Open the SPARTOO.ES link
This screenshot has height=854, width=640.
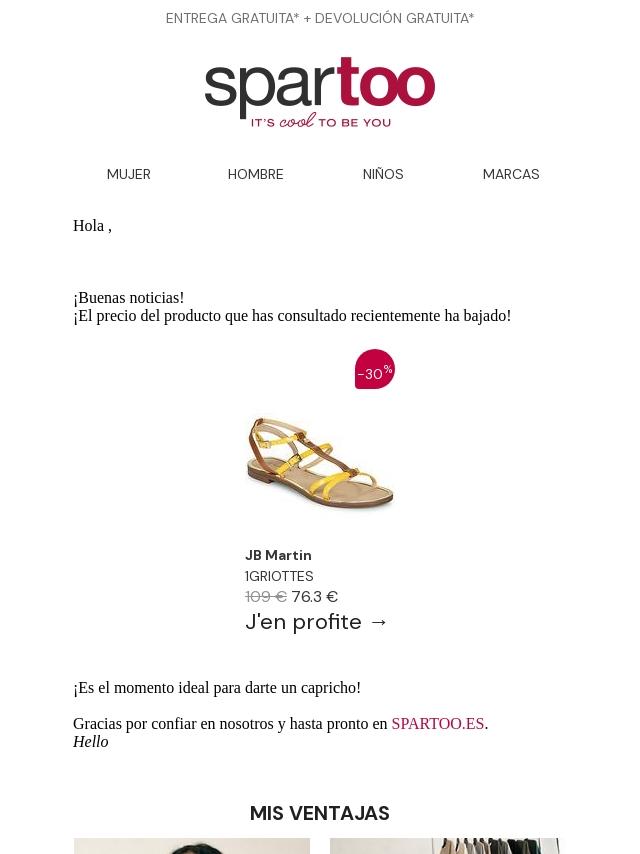click(439, 723)
